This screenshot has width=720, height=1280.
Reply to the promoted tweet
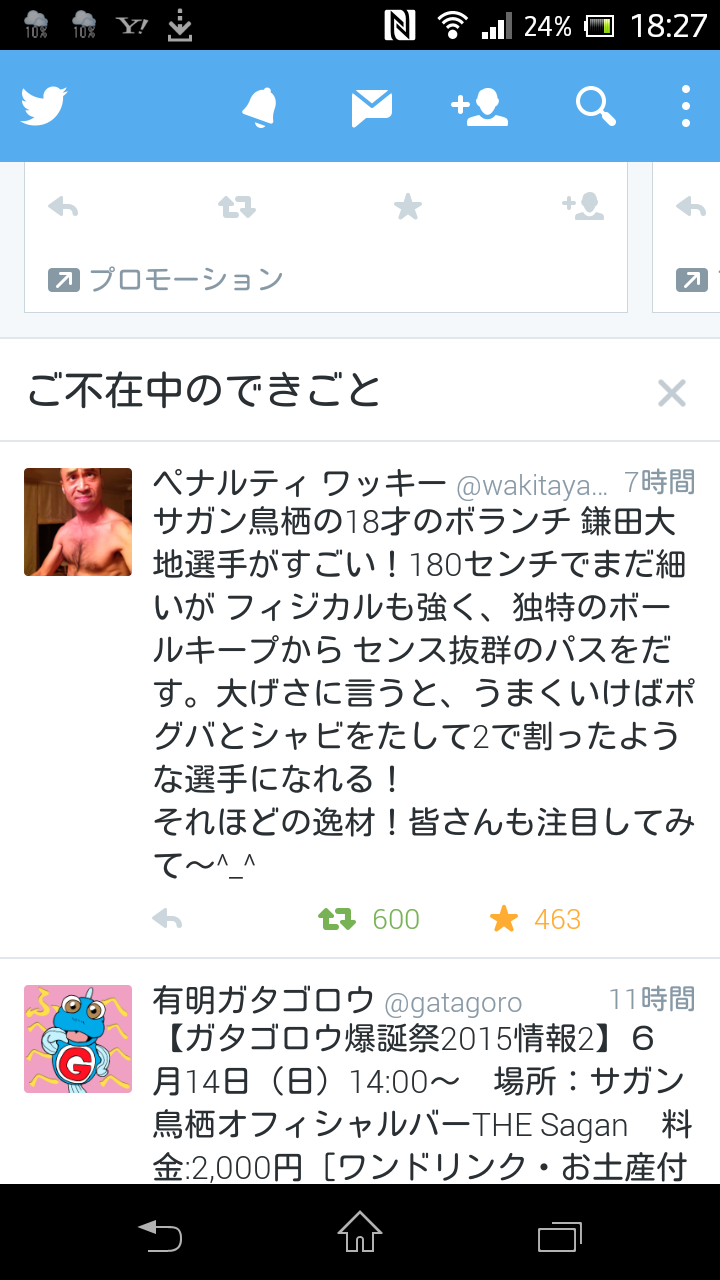coord(63,207)
